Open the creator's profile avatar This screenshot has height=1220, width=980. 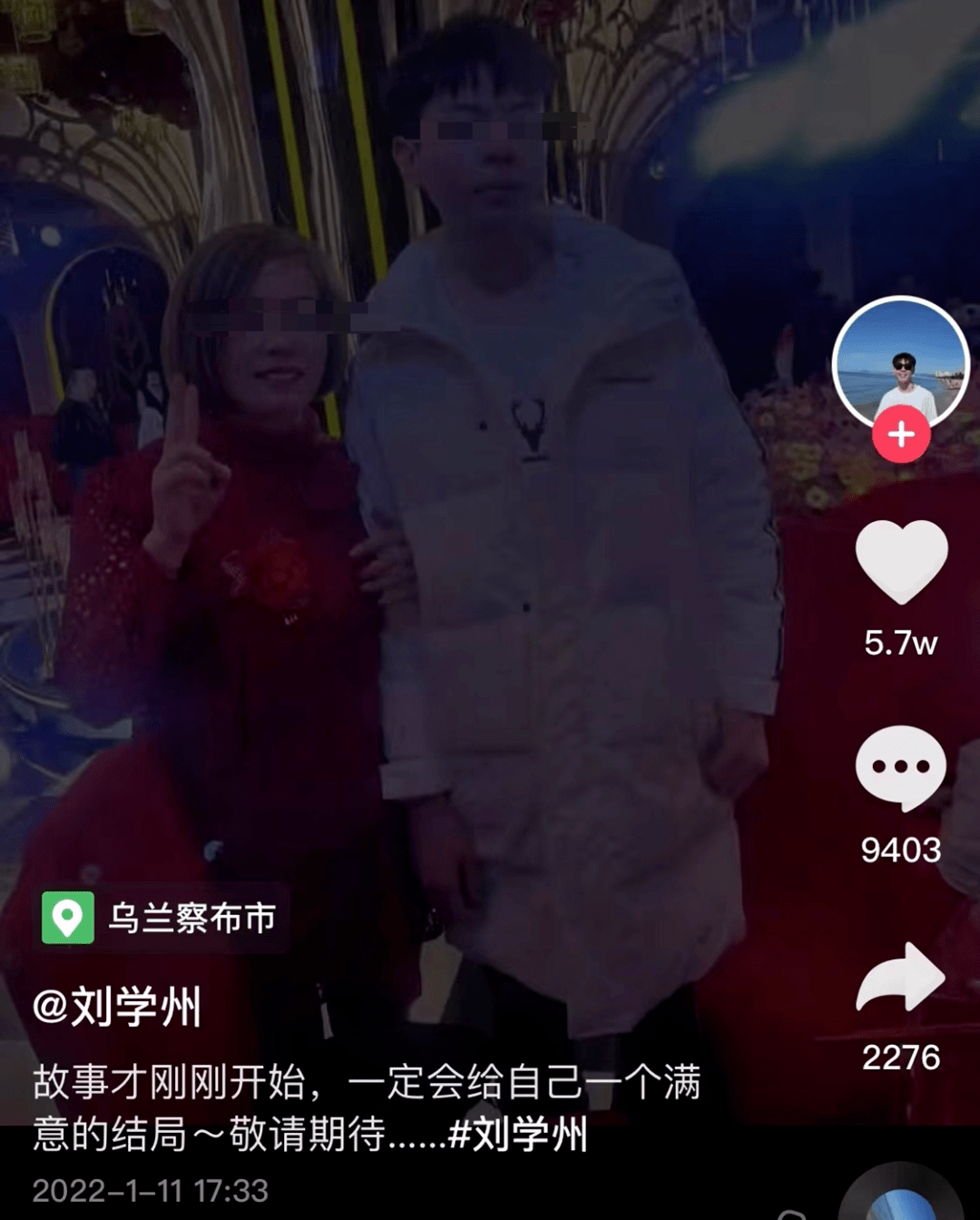coord(900,363)
